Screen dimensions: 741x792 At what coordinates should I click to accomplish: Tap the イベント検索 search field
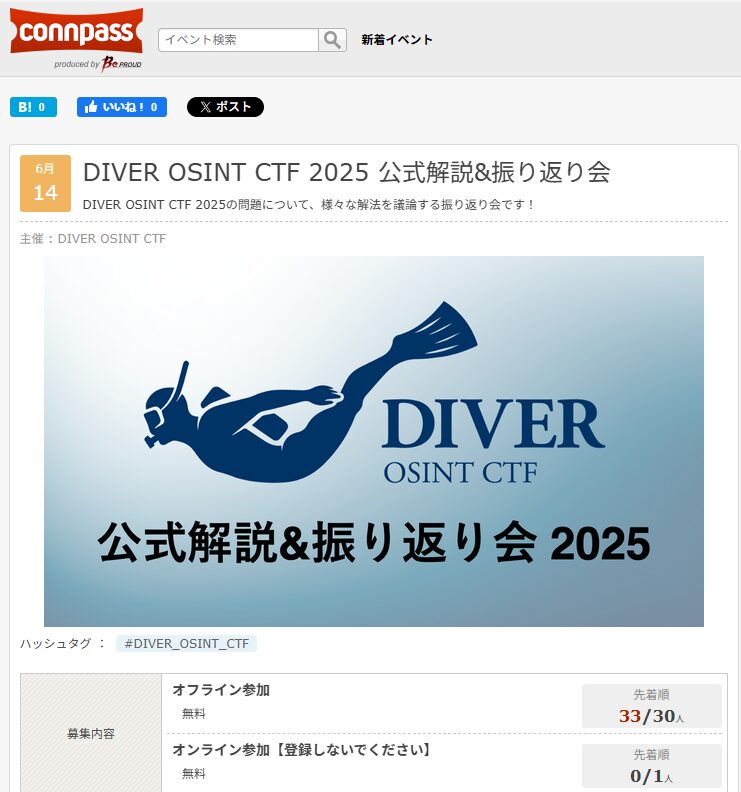tap(238, 40)
